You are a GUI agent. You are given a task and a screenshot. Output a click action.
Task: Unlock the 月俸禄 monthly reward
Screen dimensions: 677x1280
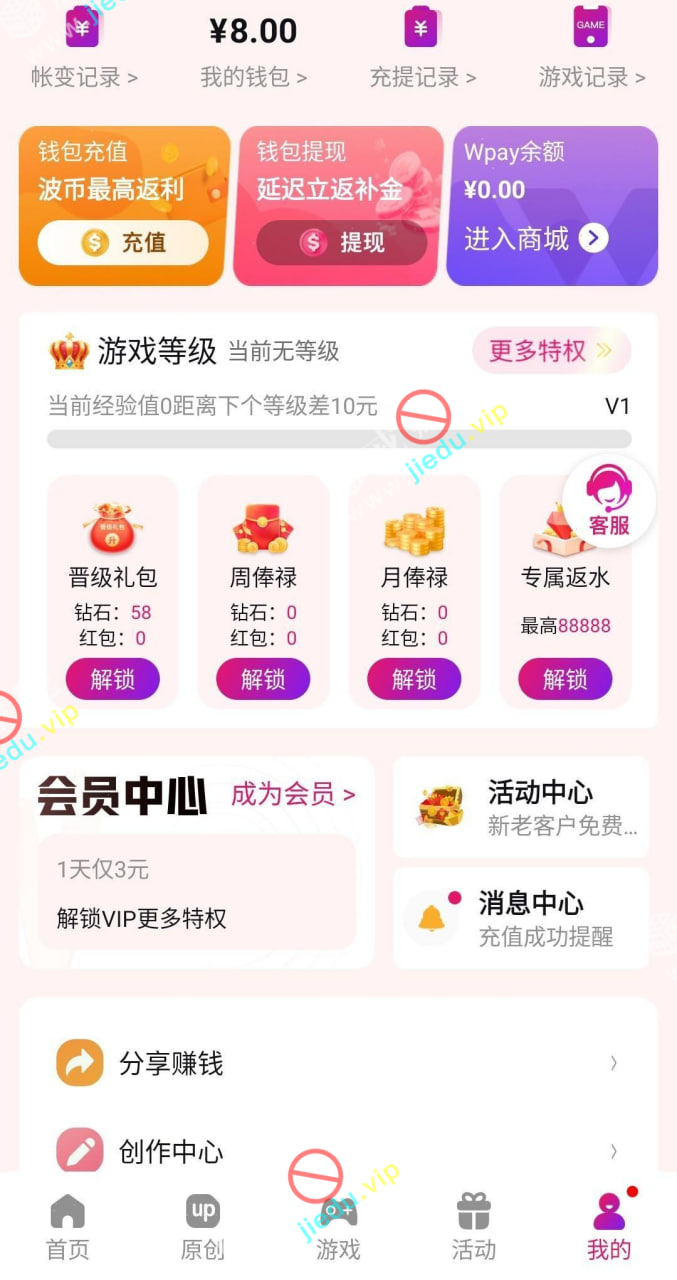[414, 679]
